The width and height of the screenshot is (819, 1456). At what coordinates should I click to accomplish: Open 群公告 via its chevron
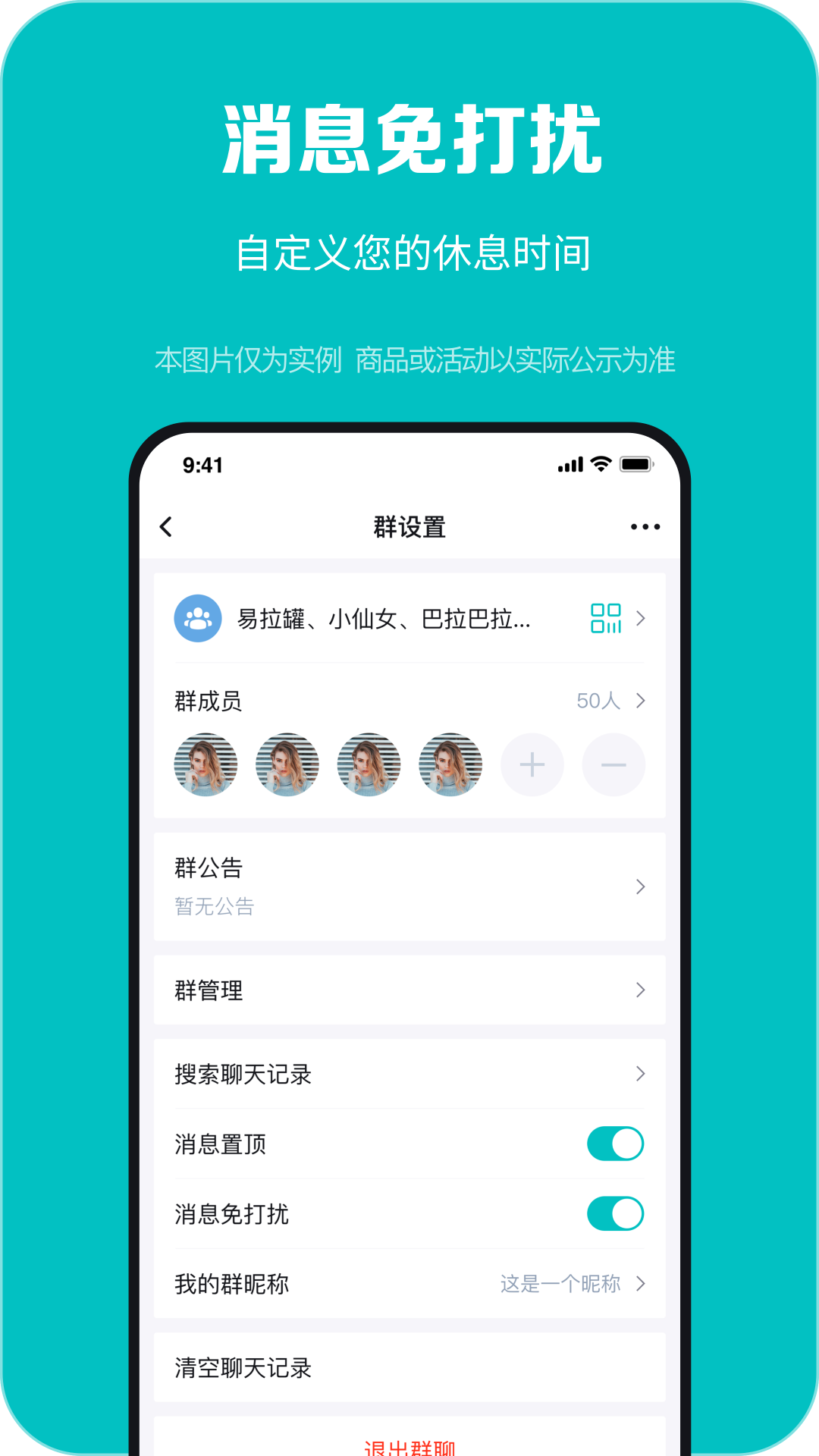639,887
